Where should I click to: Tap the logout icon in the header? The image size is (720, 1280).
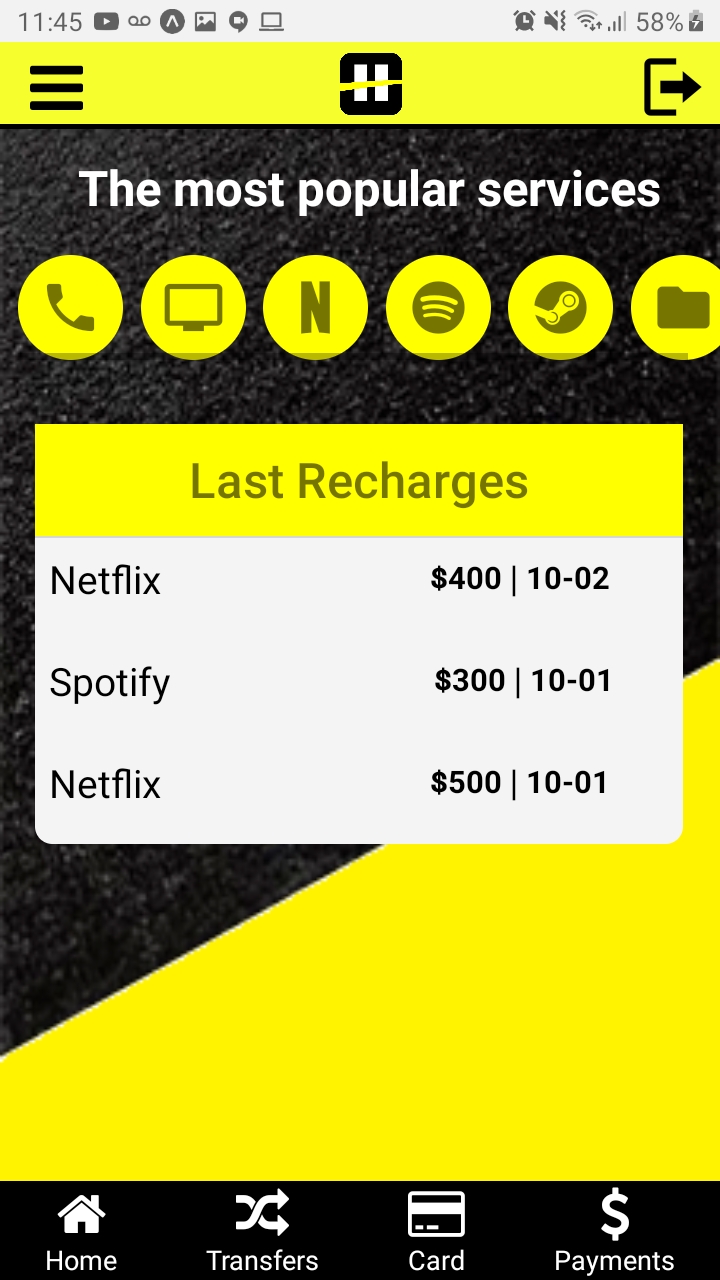[672, 87]
